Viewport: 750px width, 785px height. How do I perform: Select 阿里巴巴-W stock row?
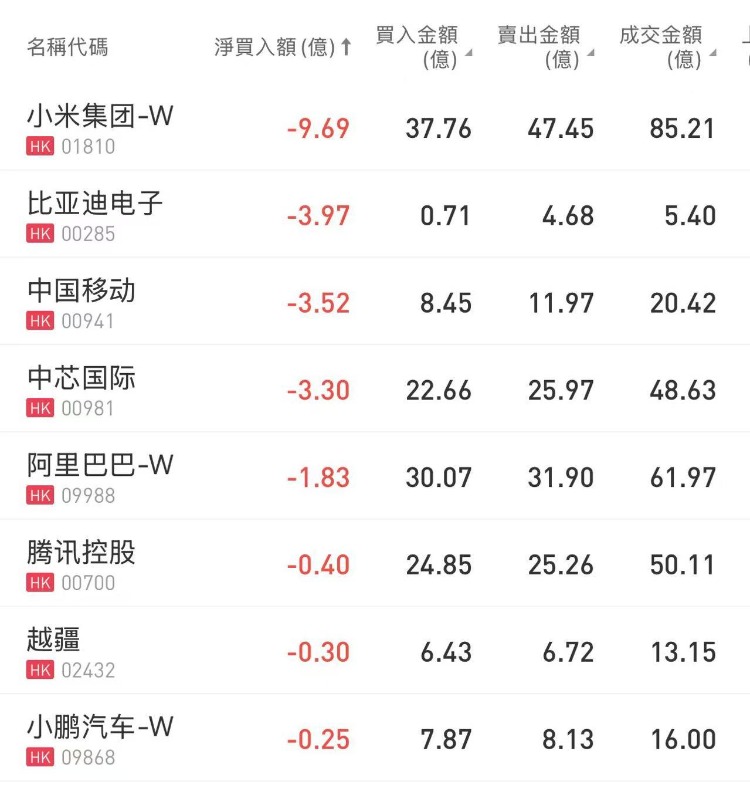[100, 476]
